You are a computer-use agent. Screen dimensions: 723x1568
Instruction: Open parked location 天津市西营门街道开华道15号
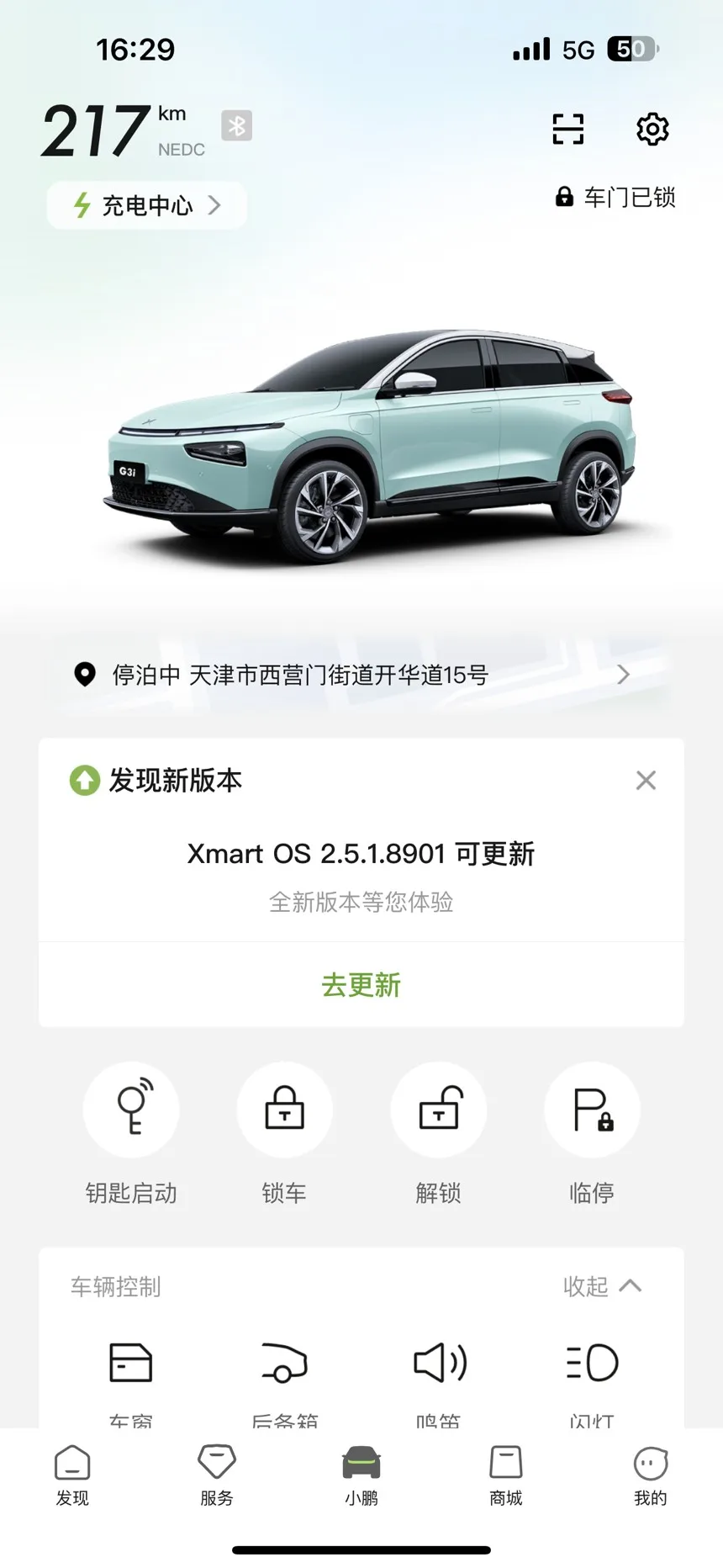361,675
